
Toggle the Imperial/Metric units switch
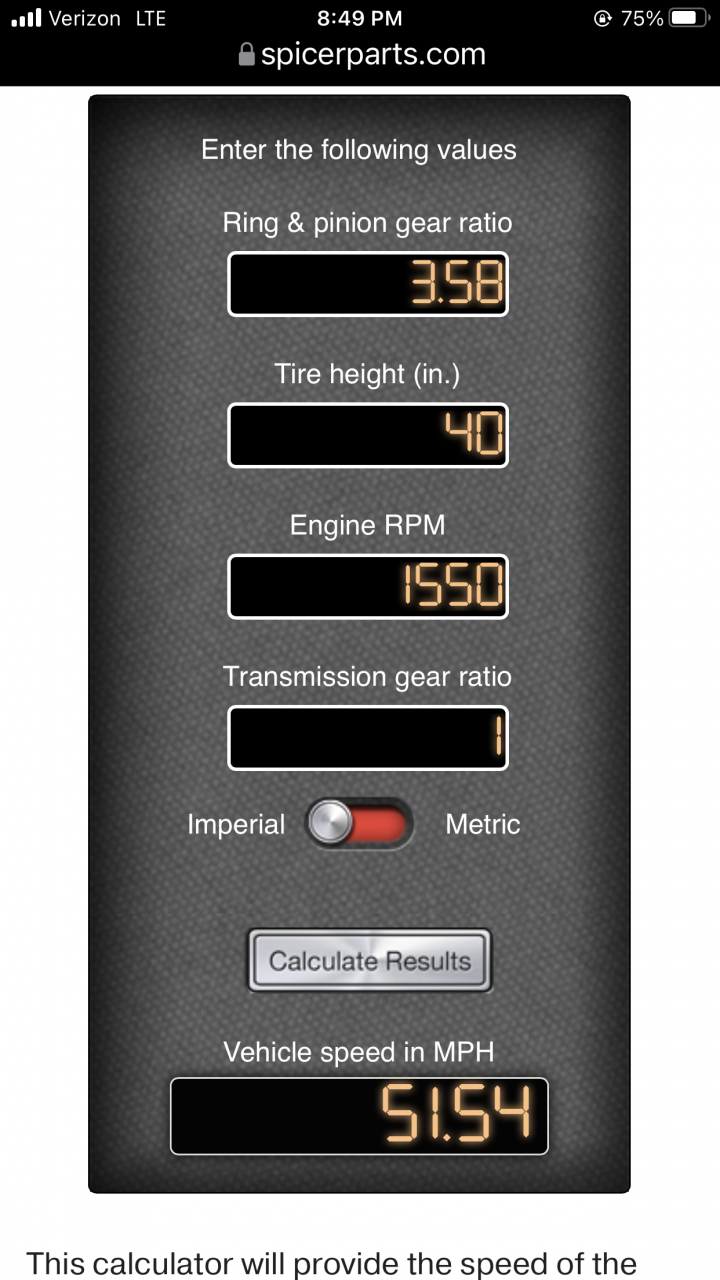coord(359,824)
